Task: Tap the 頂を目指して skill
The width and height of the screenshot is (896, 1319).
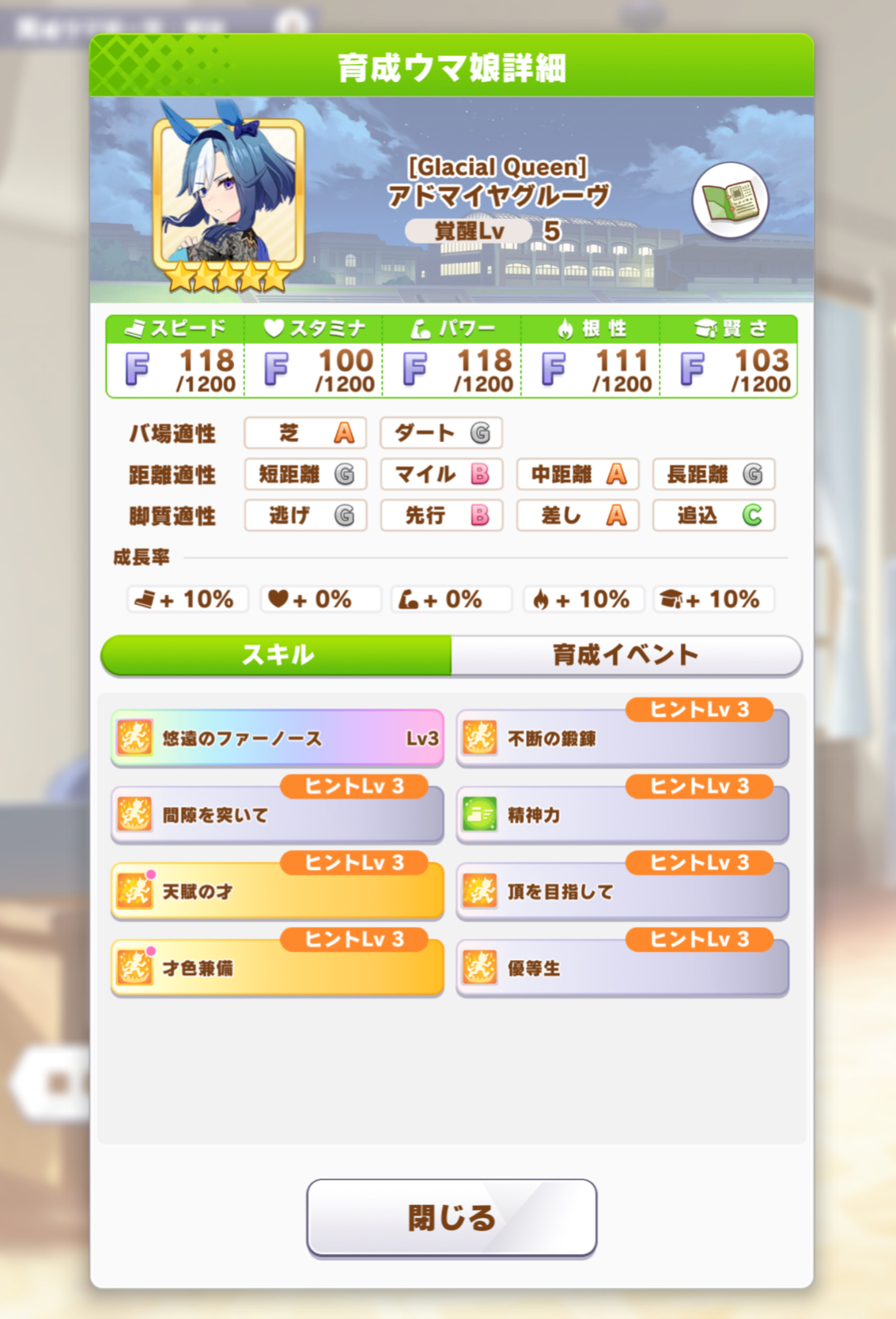Action: [x=622, y=892]
